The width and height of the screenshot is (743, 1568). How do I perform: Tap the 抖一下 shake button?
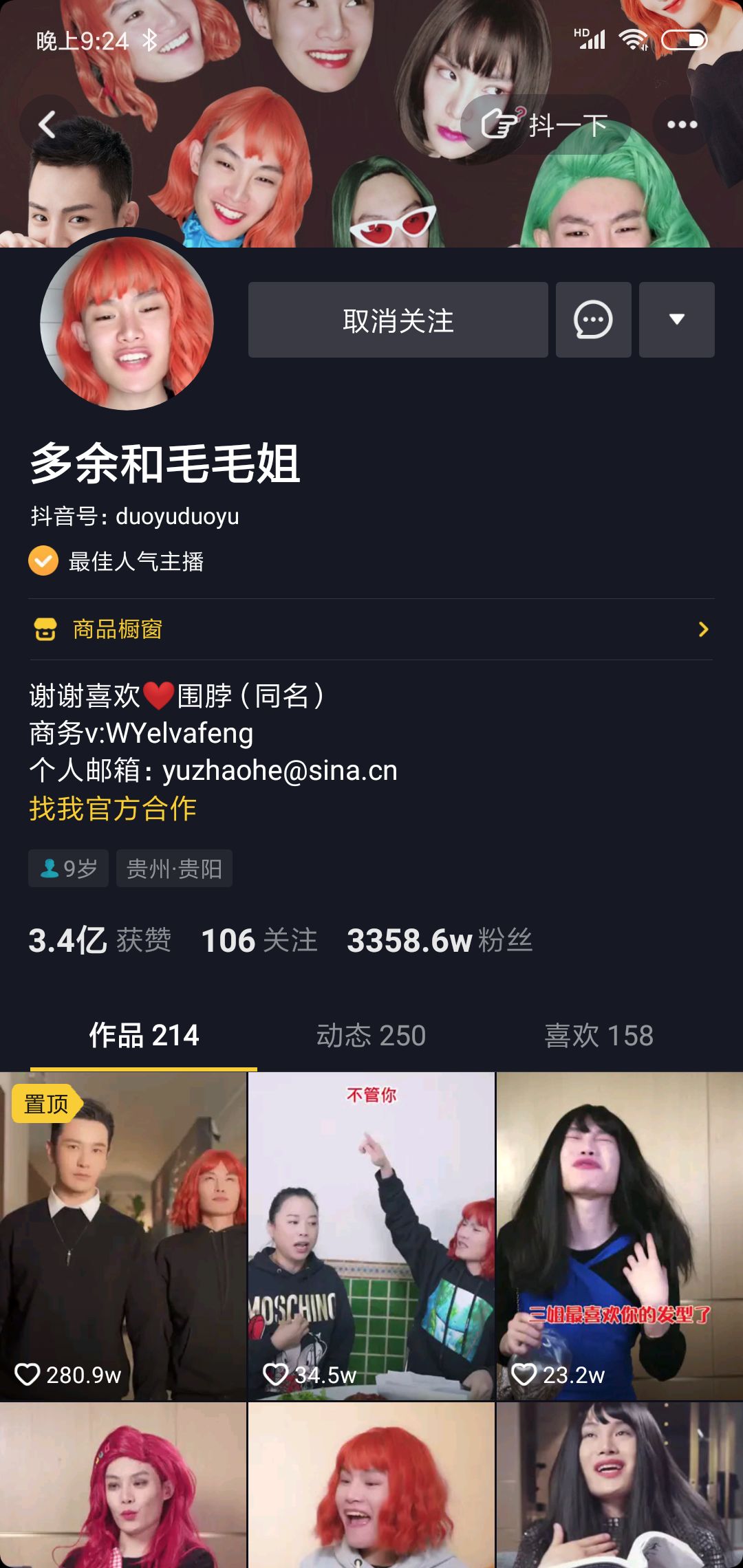545,124
